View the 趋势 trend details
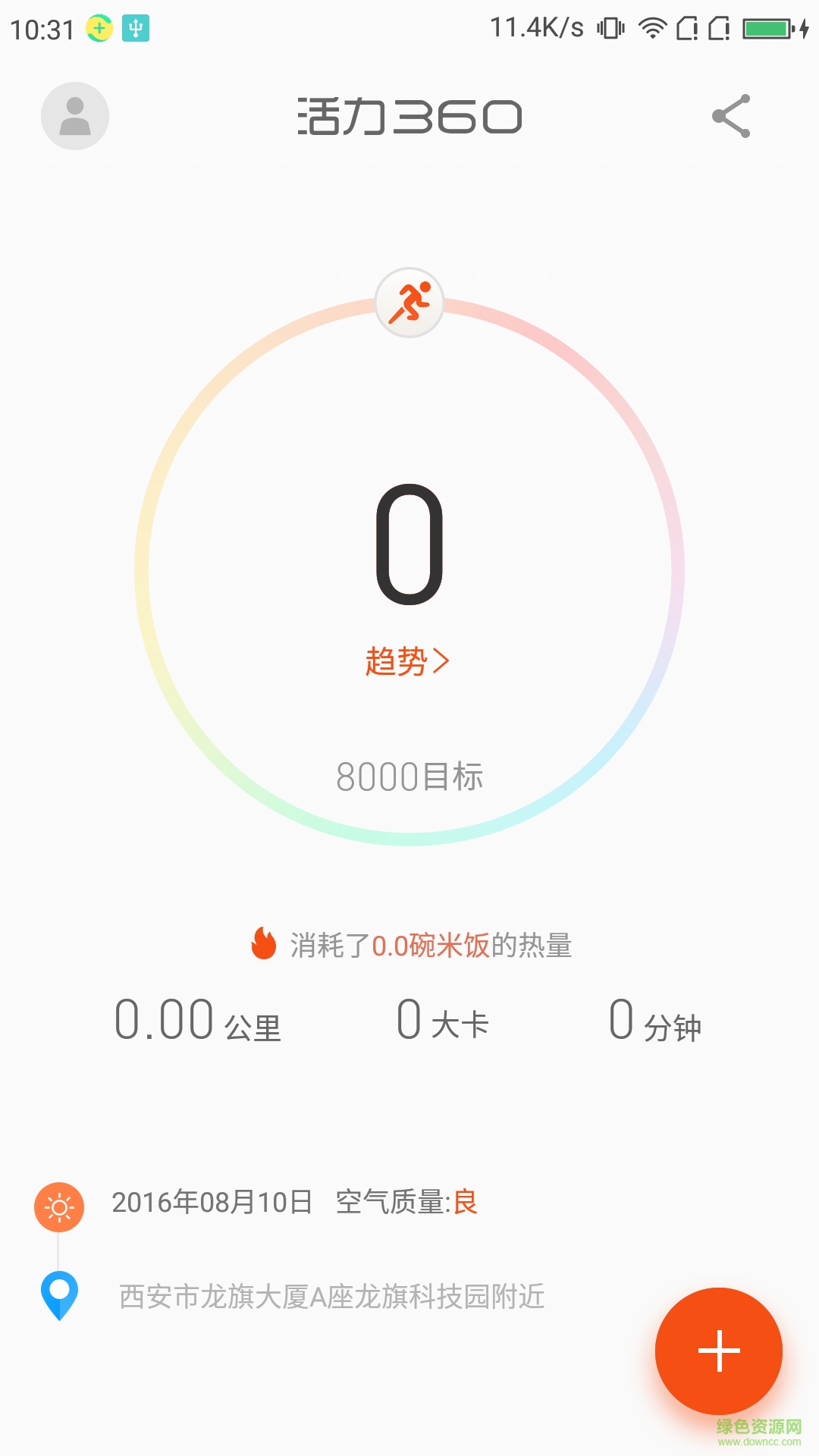 [407, 661]
